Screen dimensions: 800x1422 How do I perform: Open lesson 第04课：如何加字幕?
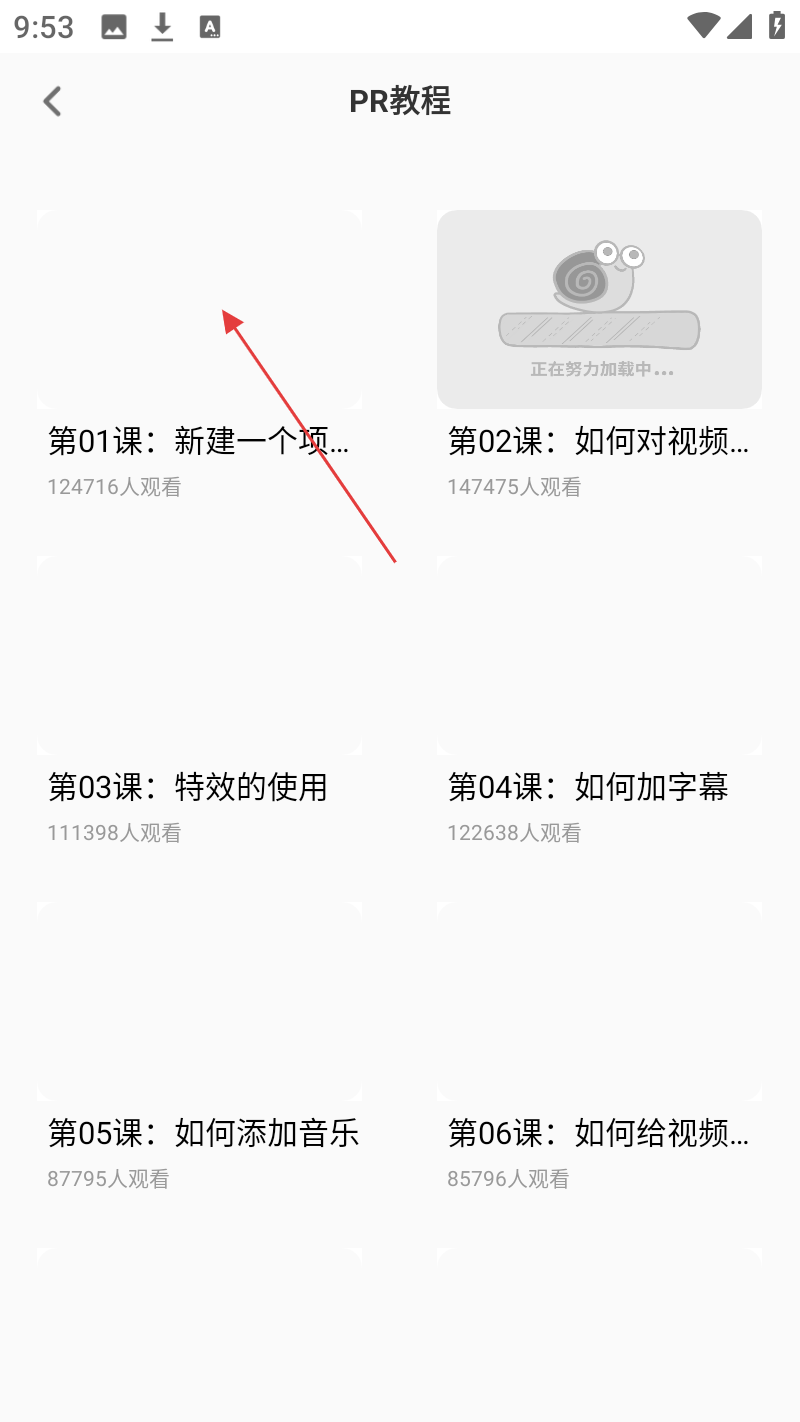pos(599,656)
